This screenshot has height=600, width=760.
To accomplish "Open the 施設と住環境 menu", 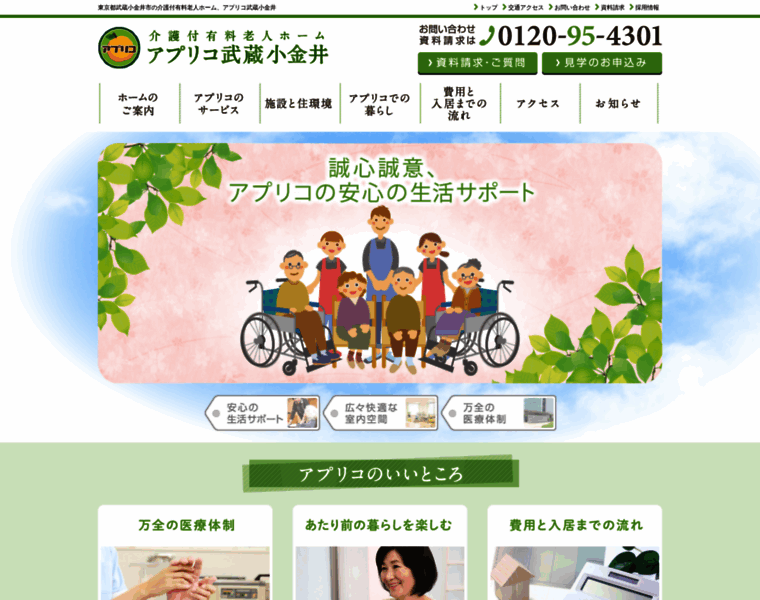I will [298, 104].
